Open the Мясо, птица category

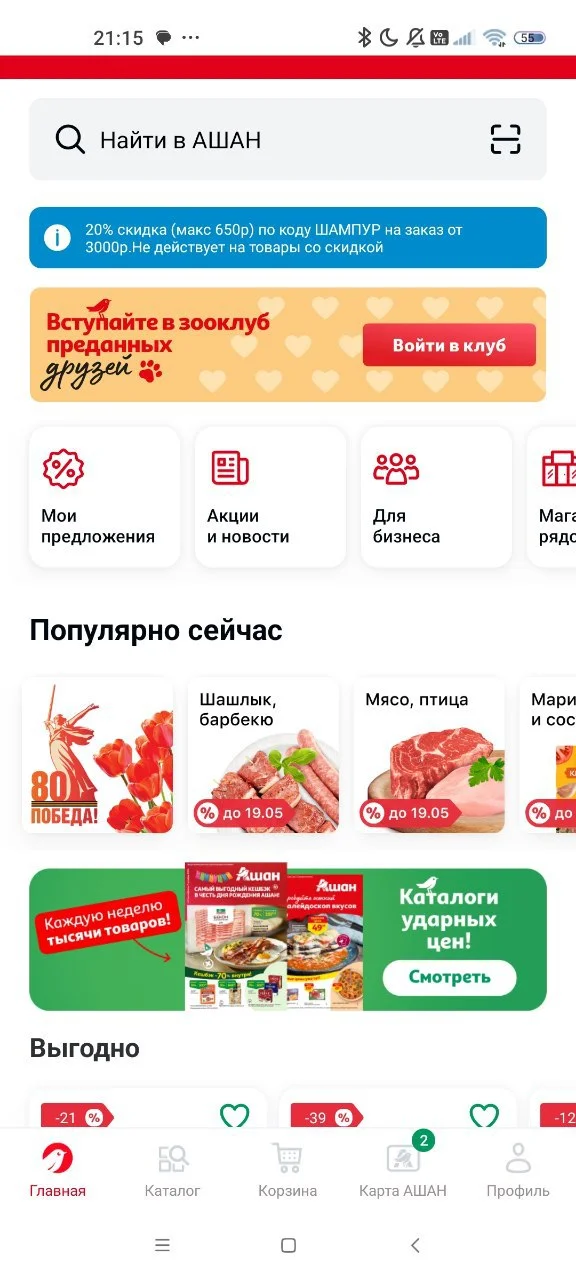(x=429, y=755)
